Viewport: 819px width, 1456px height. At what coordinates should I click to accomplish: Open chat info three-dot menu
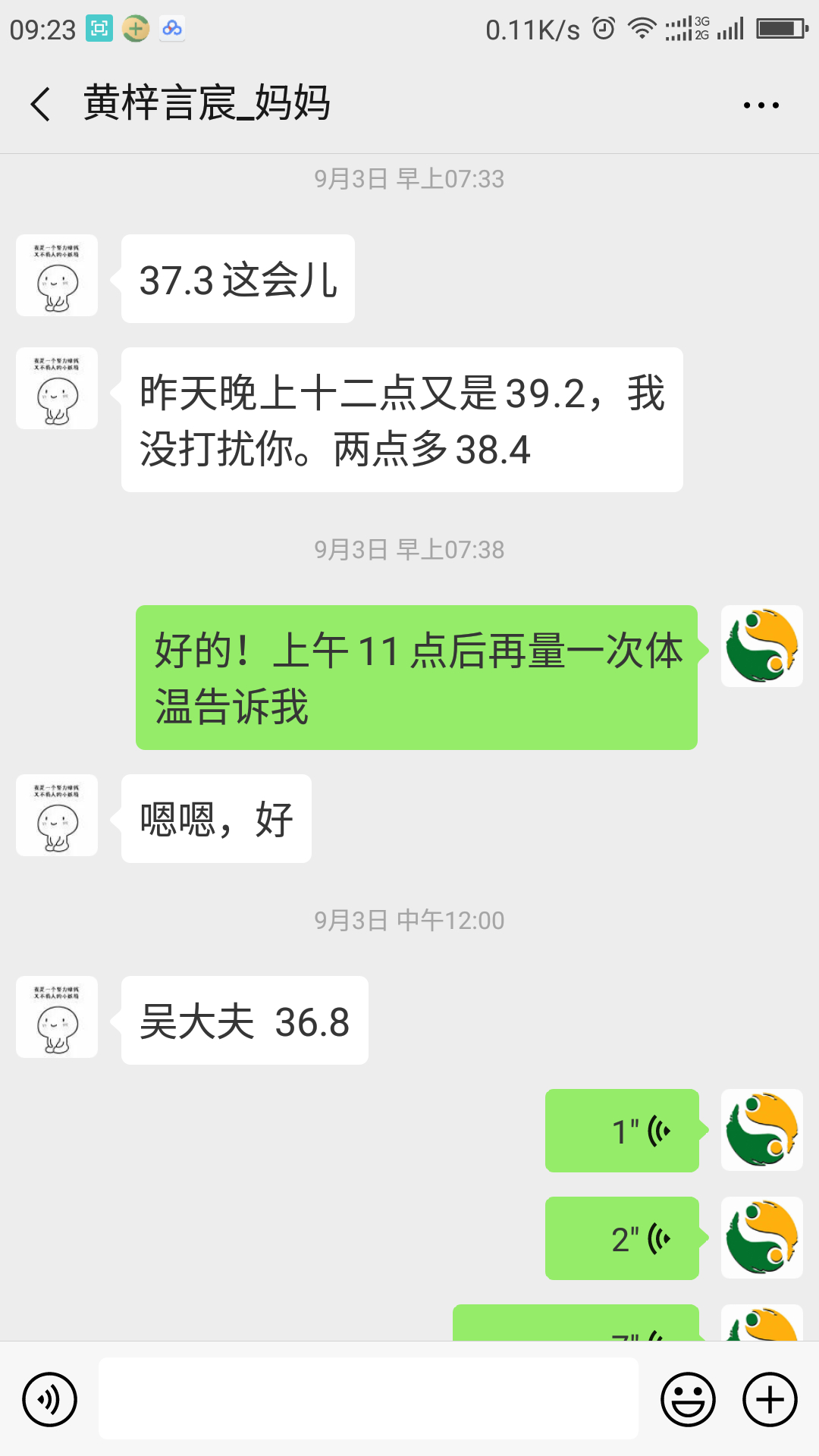761,105
